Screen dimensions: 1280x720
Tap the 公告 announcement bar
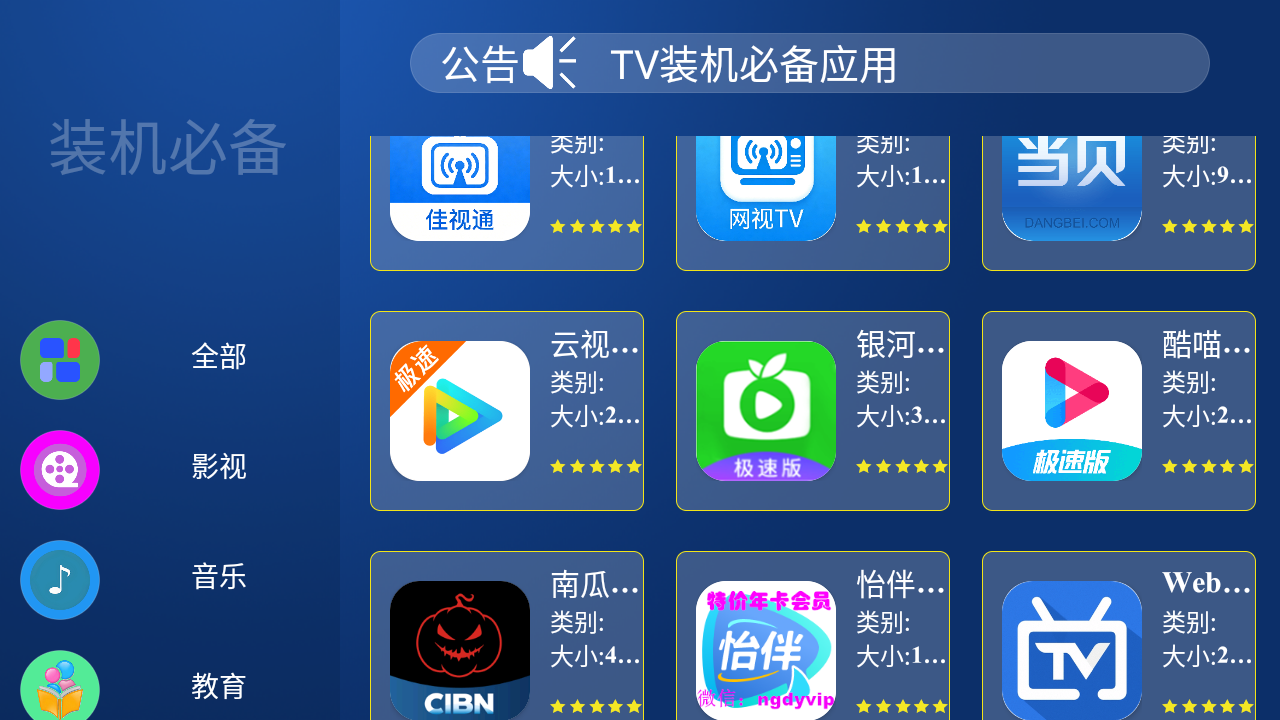tap(809, 64)
